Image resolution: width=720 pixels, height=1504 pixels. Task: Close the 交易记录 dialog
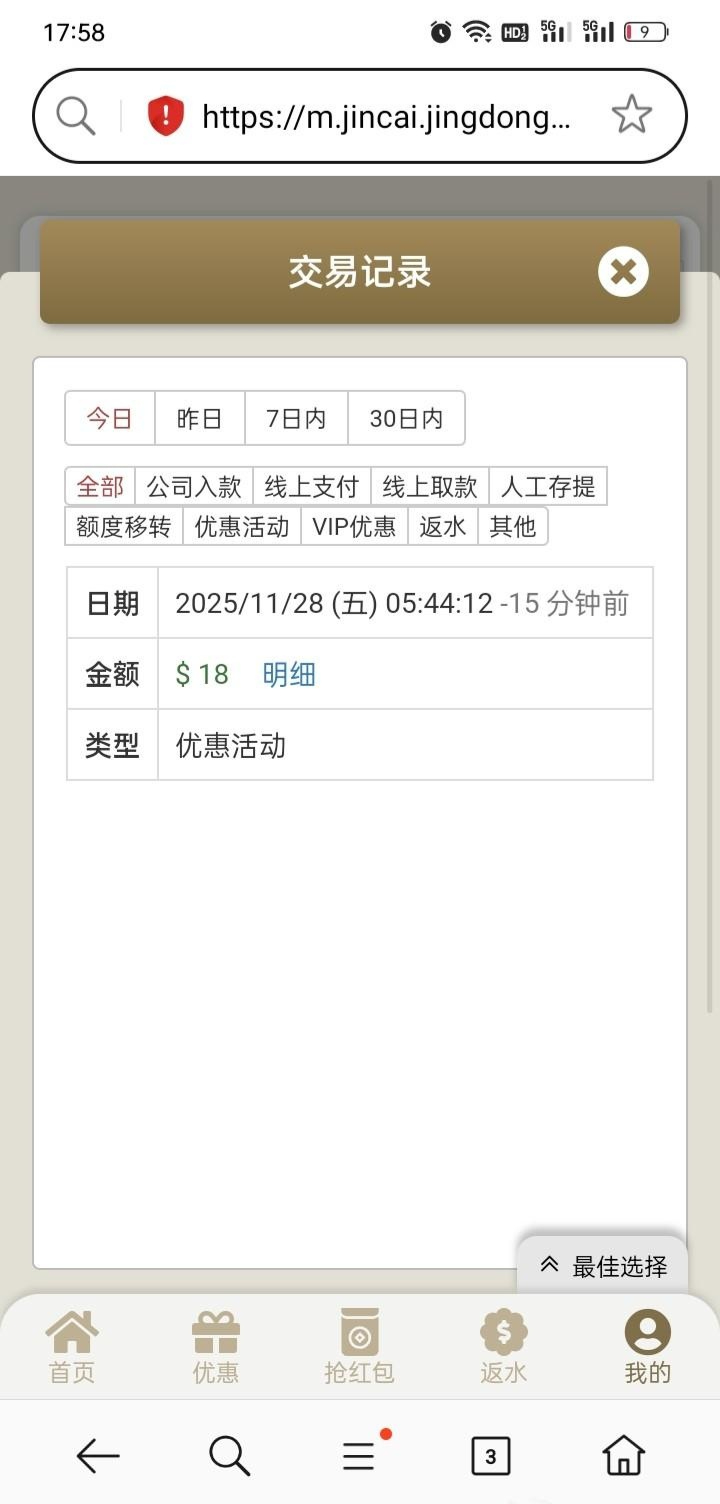(x=623, y=272)
